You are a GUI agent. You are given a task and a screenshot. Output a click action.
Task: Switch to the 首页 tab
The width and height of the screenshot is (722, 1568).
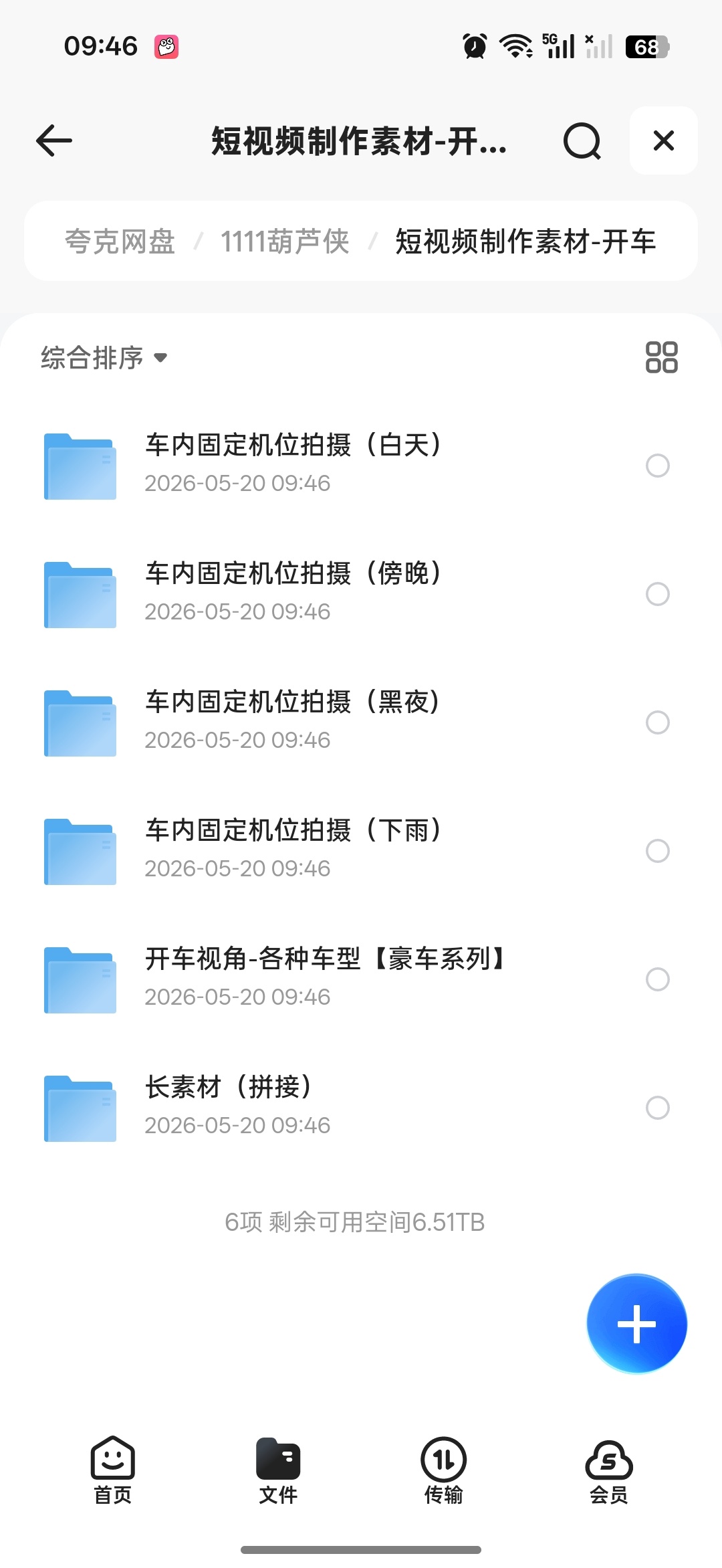point(113,1470)
